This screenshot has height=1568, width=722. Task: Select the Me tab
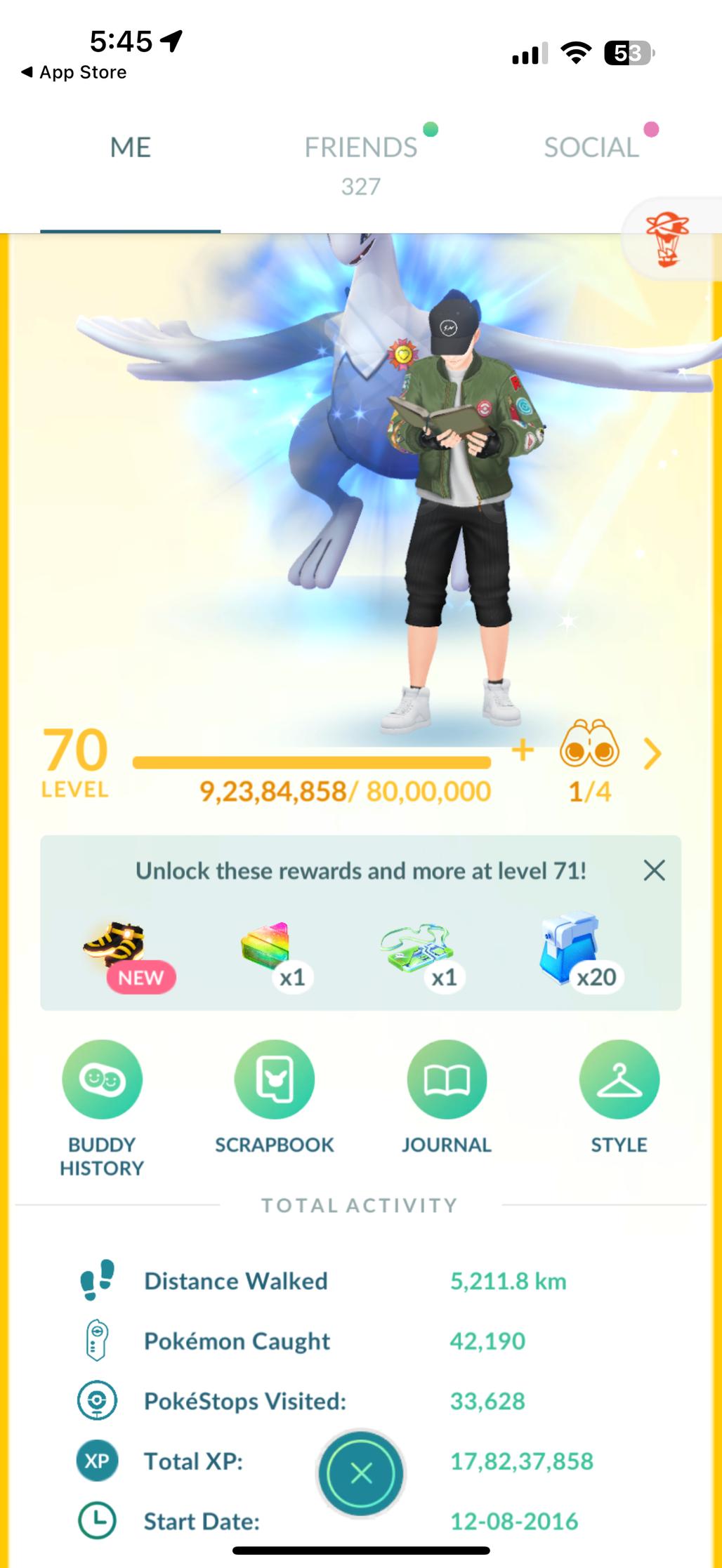[x=131, y=148]
